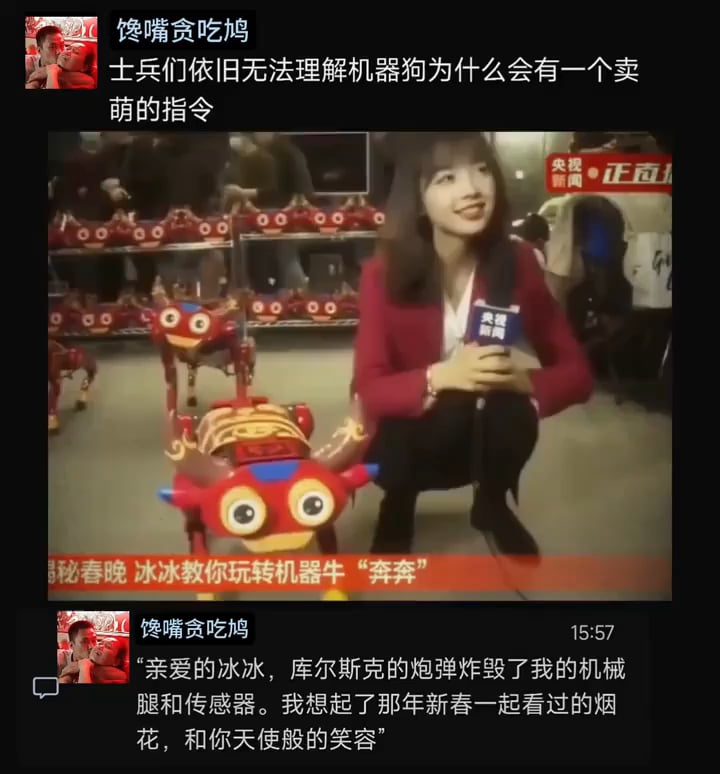
Task: Open the robot cow news image
Action: click(x=360, y=365)
